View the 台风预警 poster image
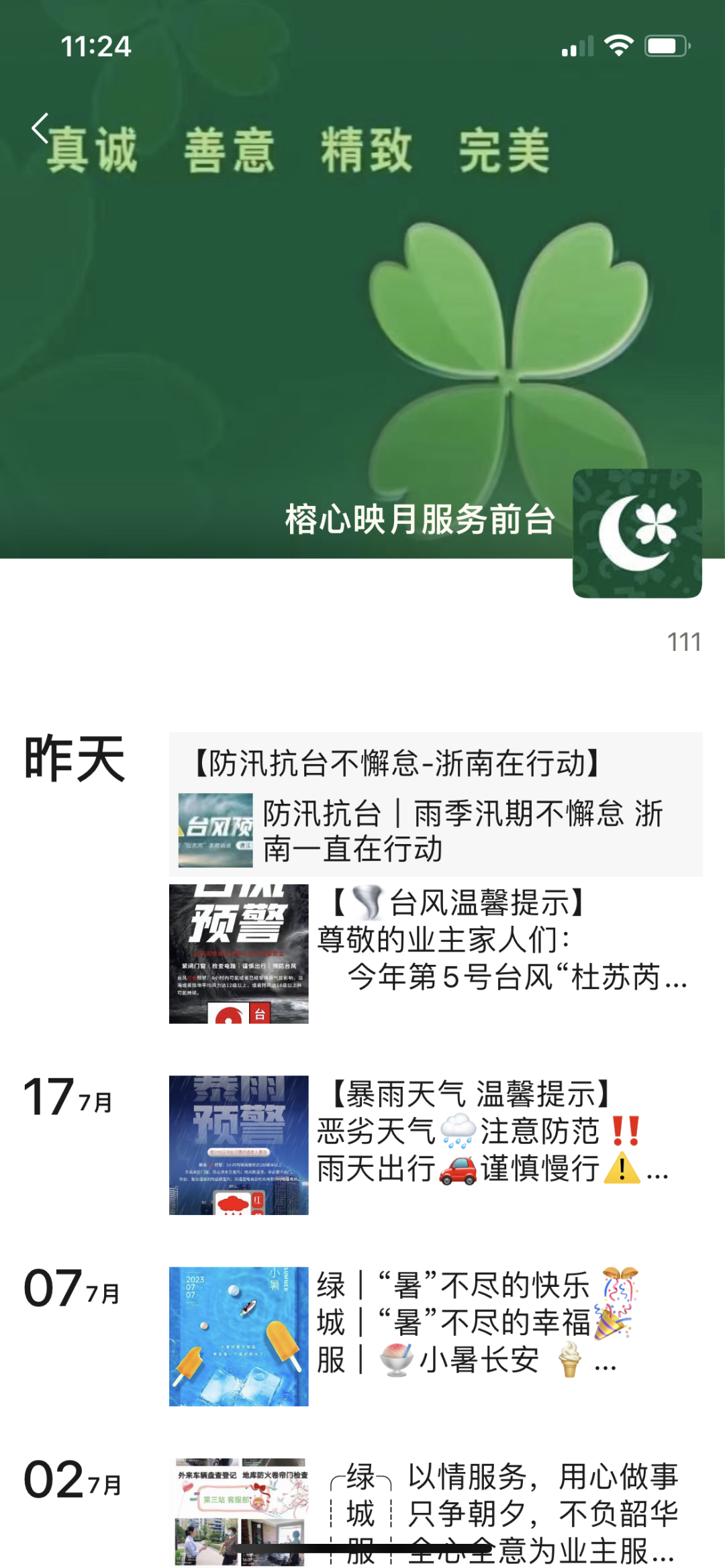Screen dimensions: 725x1568 point(239,953)
